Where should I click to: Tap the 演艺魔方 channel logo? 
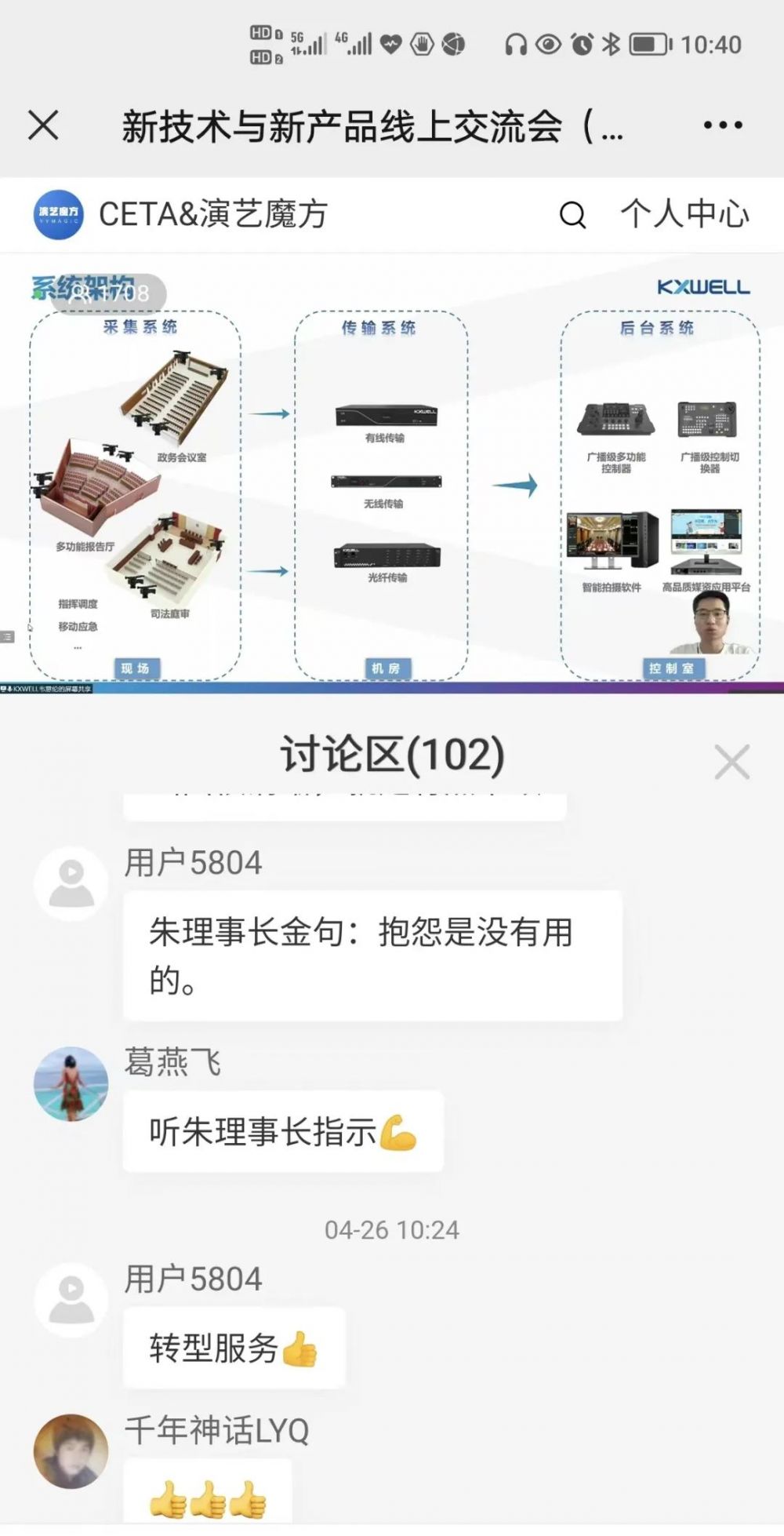point(59,214)
